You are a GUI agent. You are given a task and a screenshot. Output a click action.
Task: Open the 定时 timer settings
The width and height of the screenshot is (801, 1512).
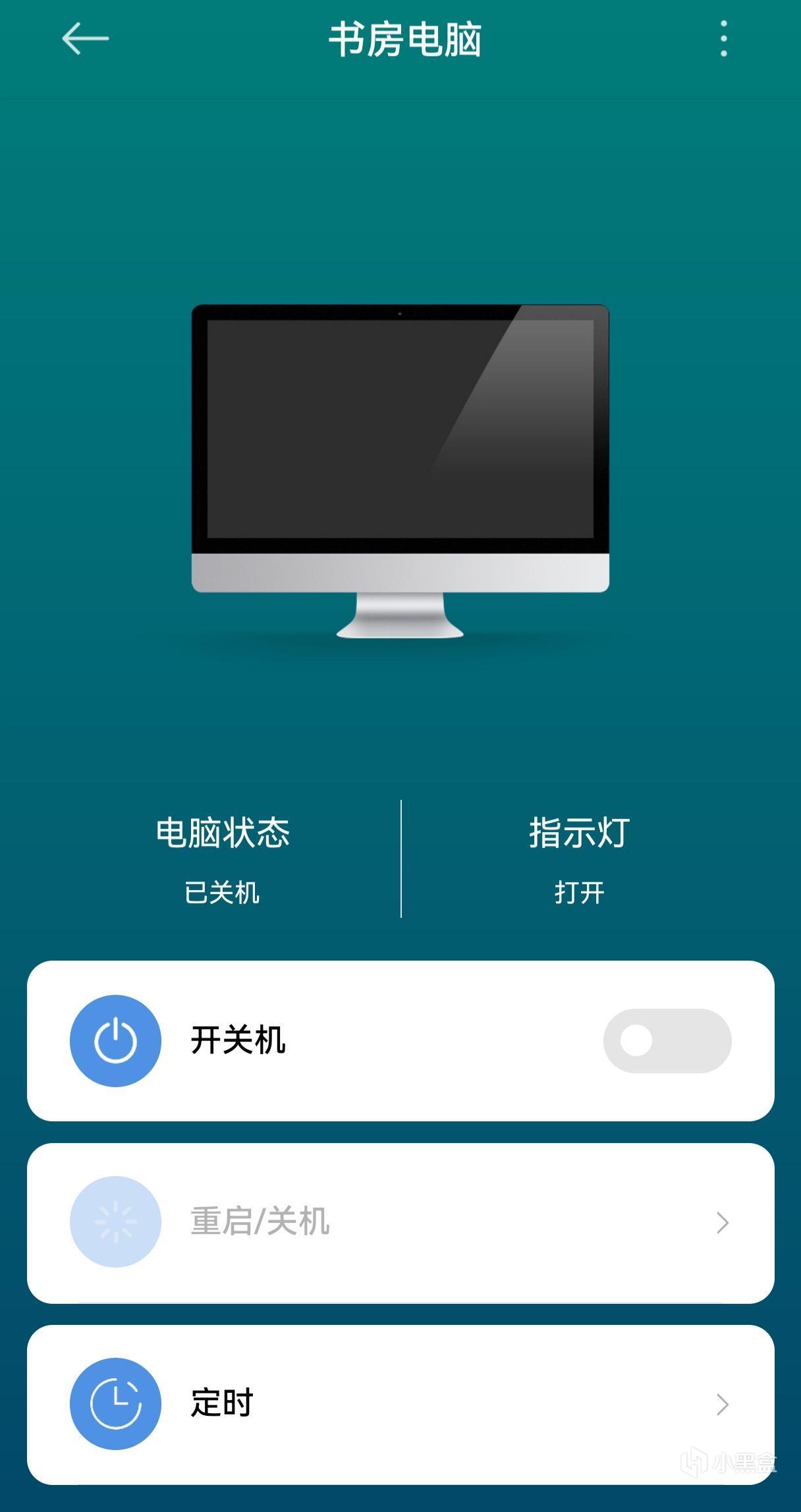pyautogui.click(x=400, y=1404)
